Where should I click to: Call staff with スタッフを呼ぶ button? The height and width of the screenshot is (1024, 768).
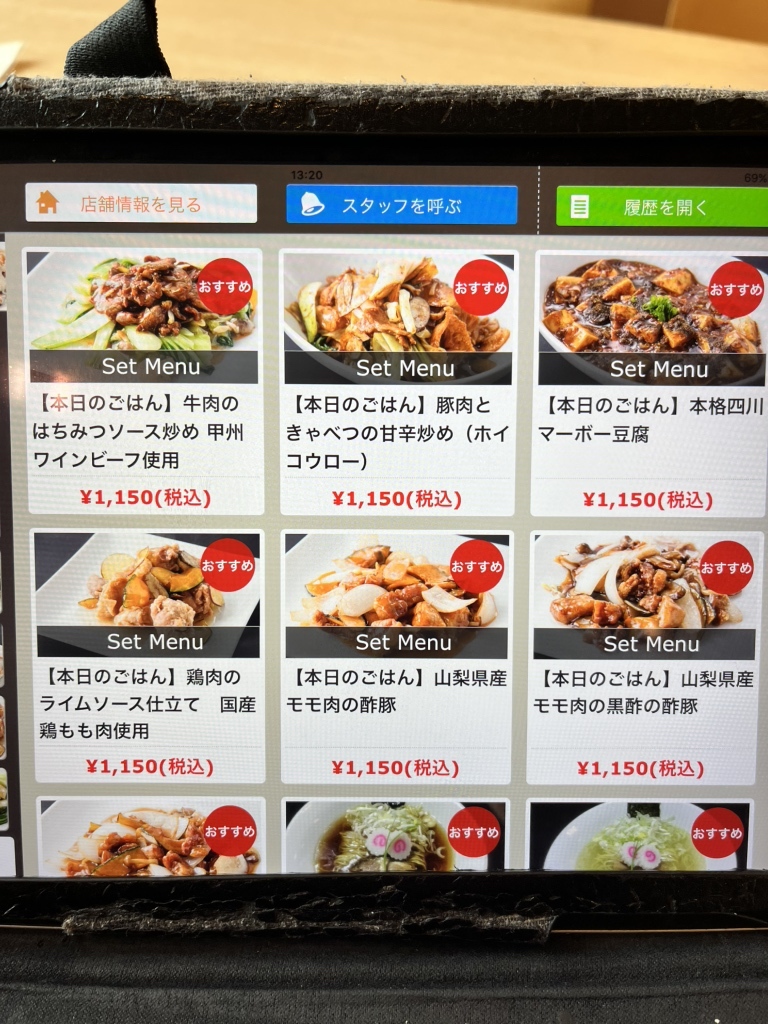pos(401,205)
